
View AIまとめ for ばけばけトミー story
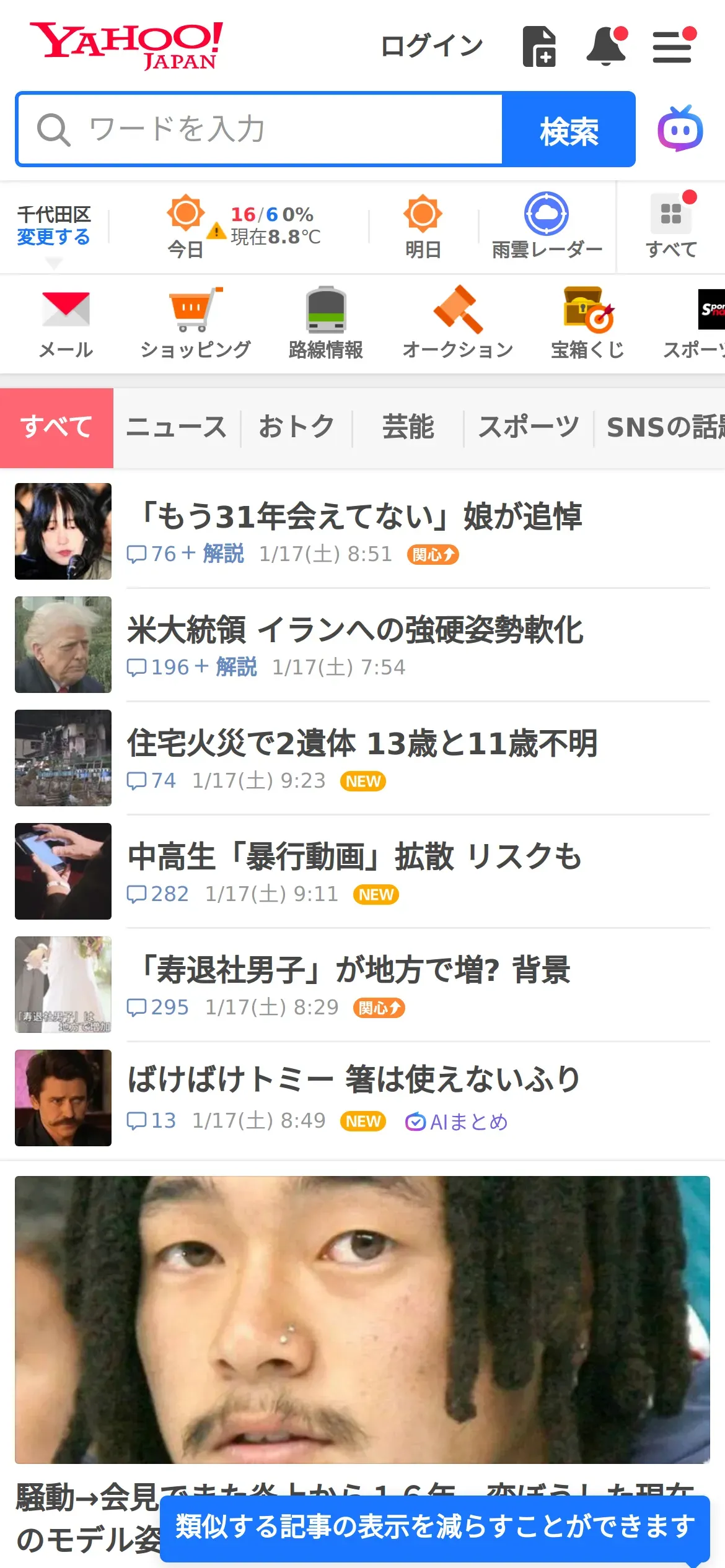tap(457, 1122)
